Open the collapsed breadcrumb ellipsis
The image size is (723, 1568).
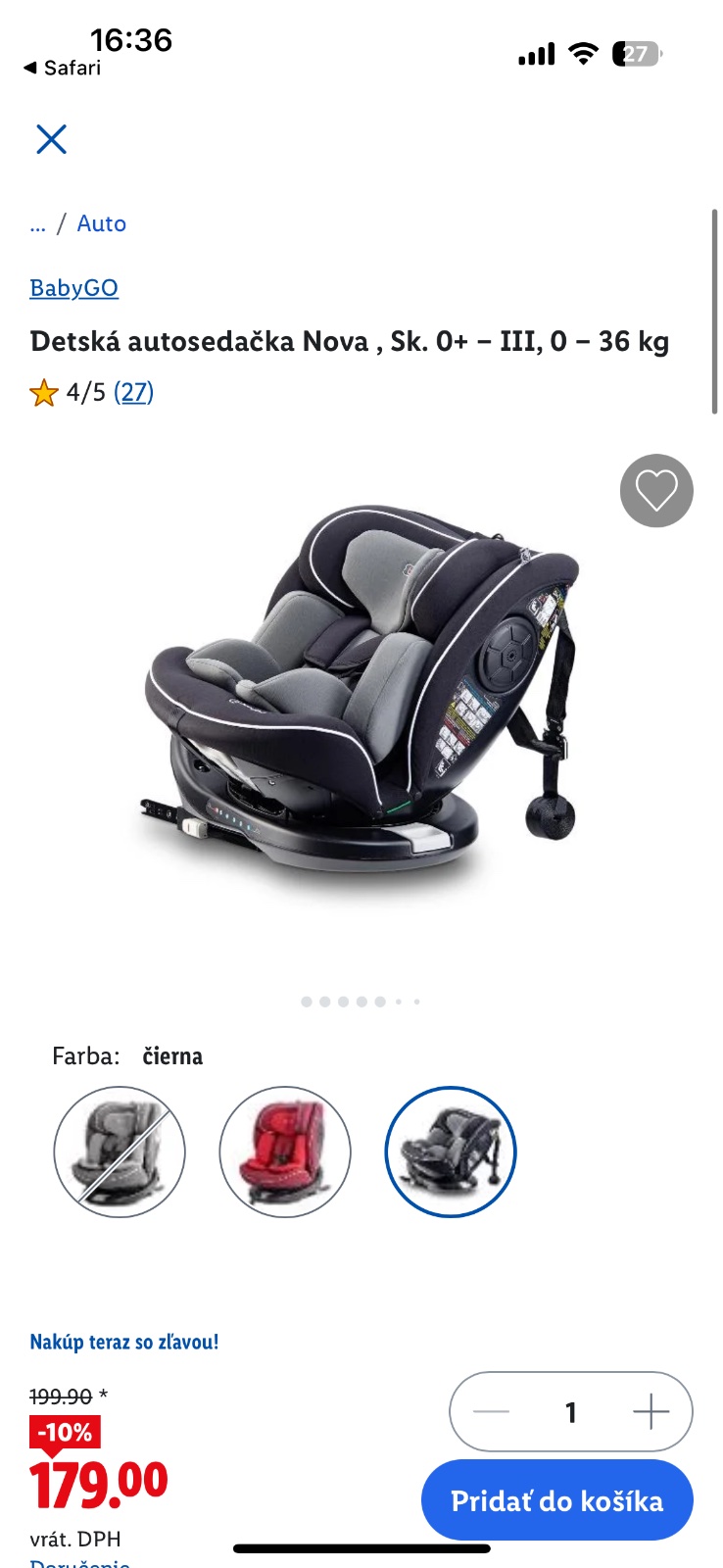[38, 224]
